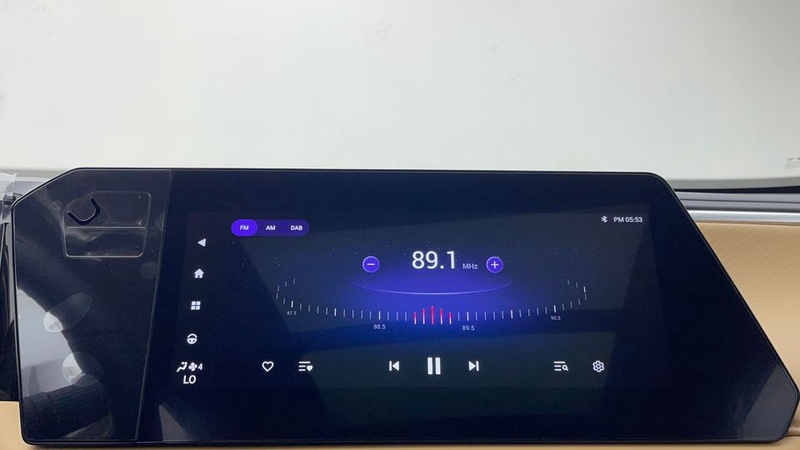
Task: Open the station search list
Action: (x=561, y=367)
